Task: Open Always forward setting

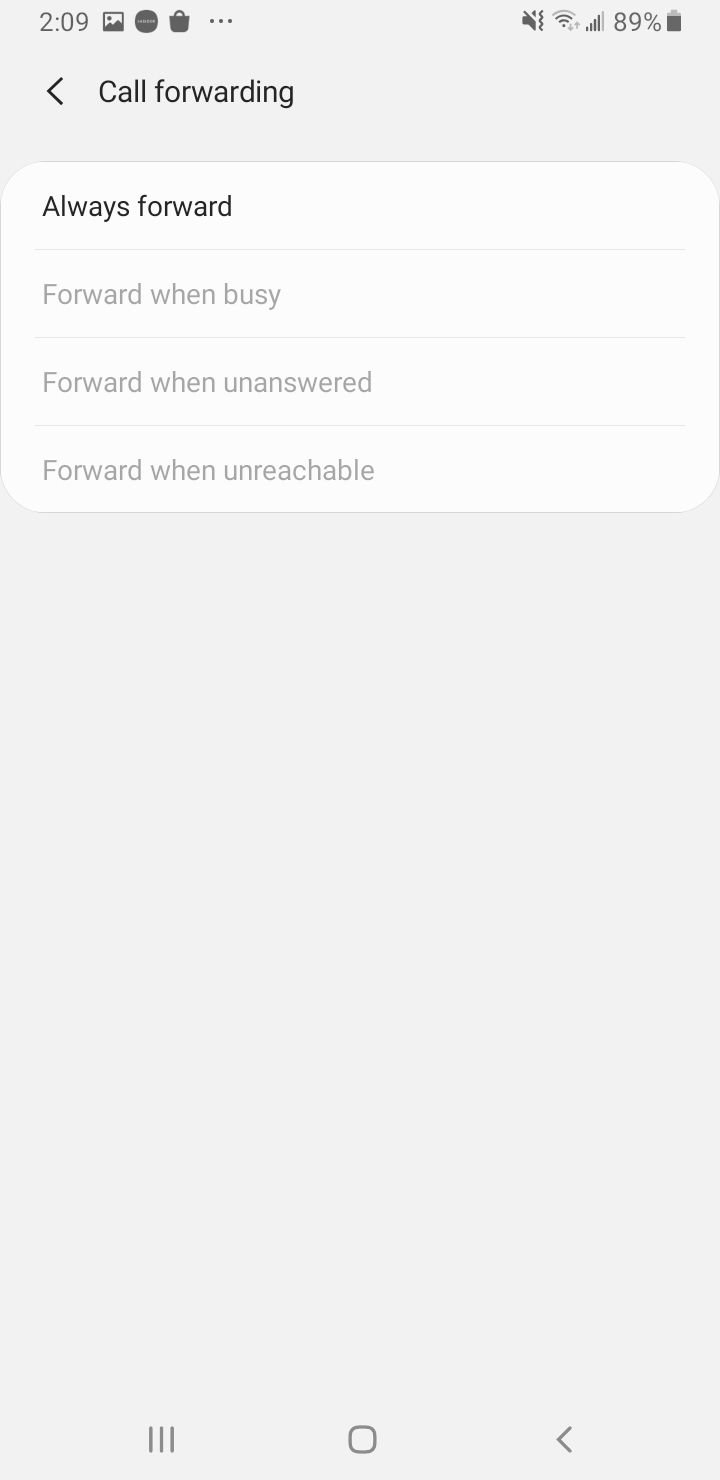Action: [x=360, y=206]
